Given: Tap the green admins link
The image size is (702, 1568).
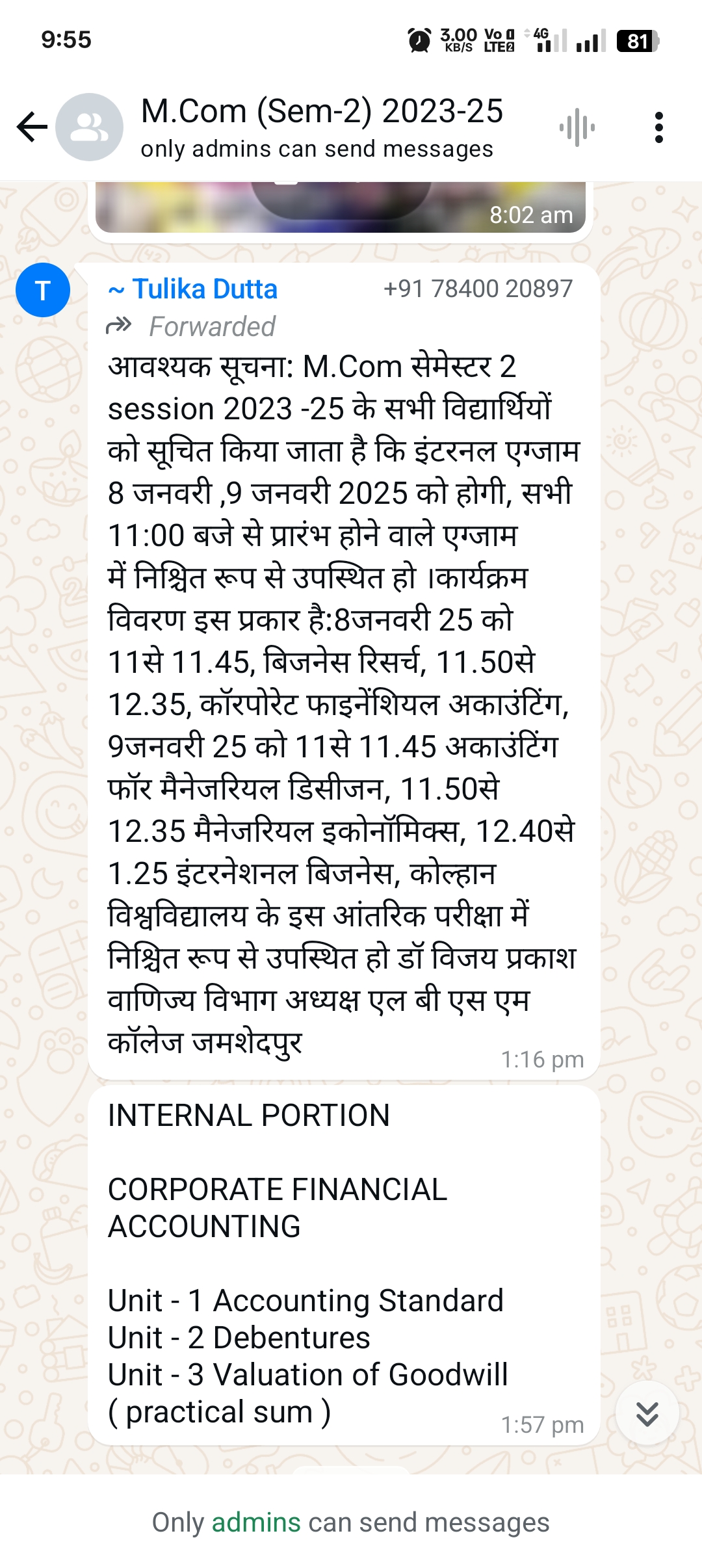Looking at the screenshot, I should [x=256, y=1522].
